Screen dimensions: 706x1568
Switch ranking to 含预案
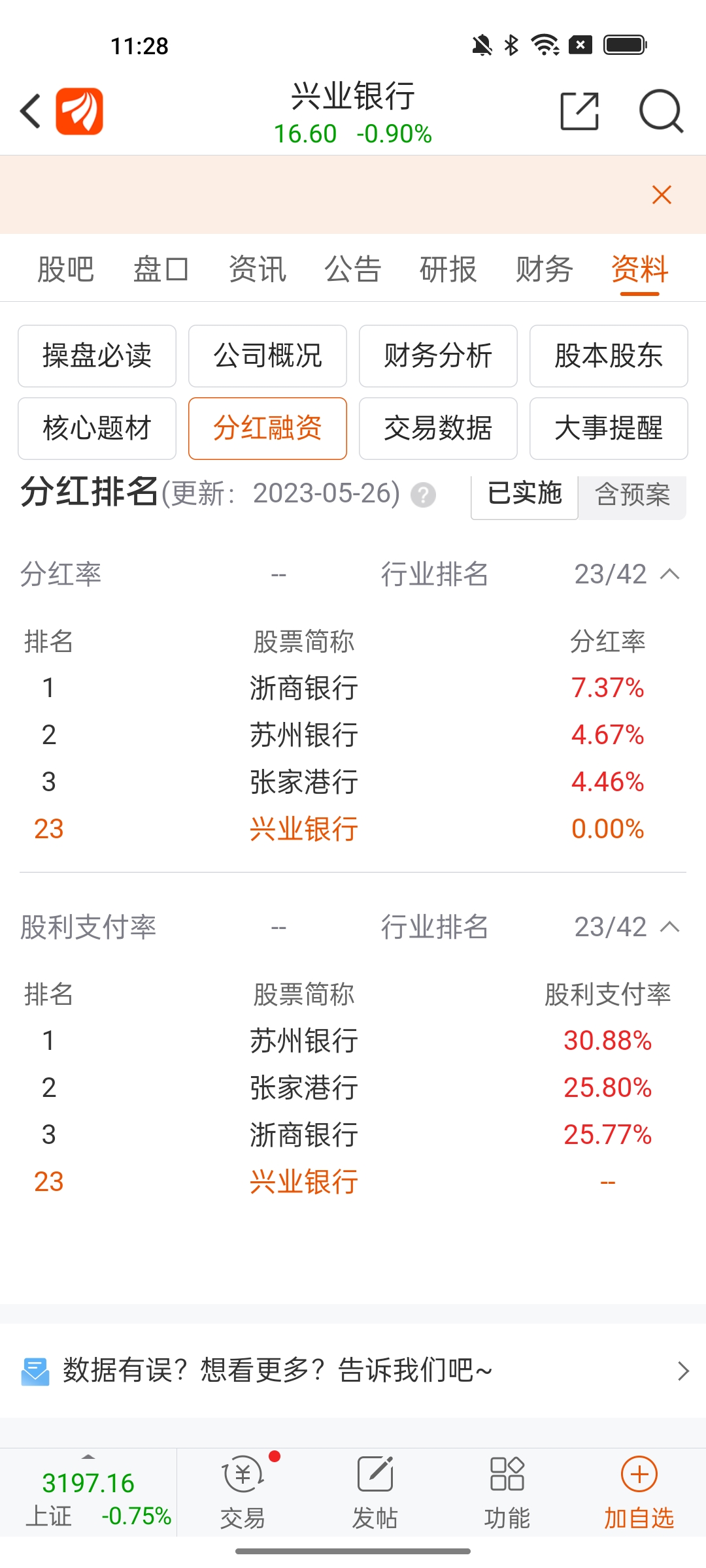point(632,495)
